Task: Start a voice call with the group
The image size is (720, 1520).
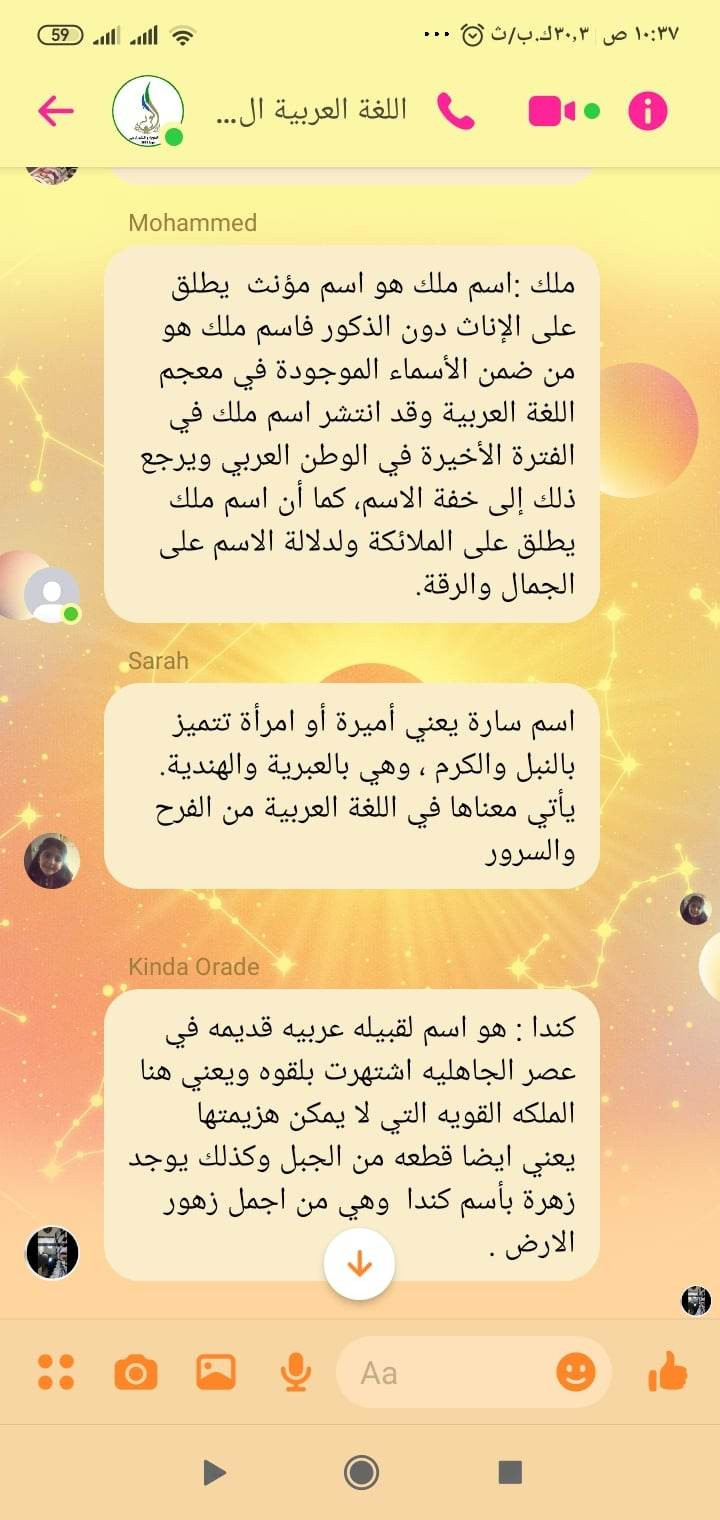Action: [456, 110]
